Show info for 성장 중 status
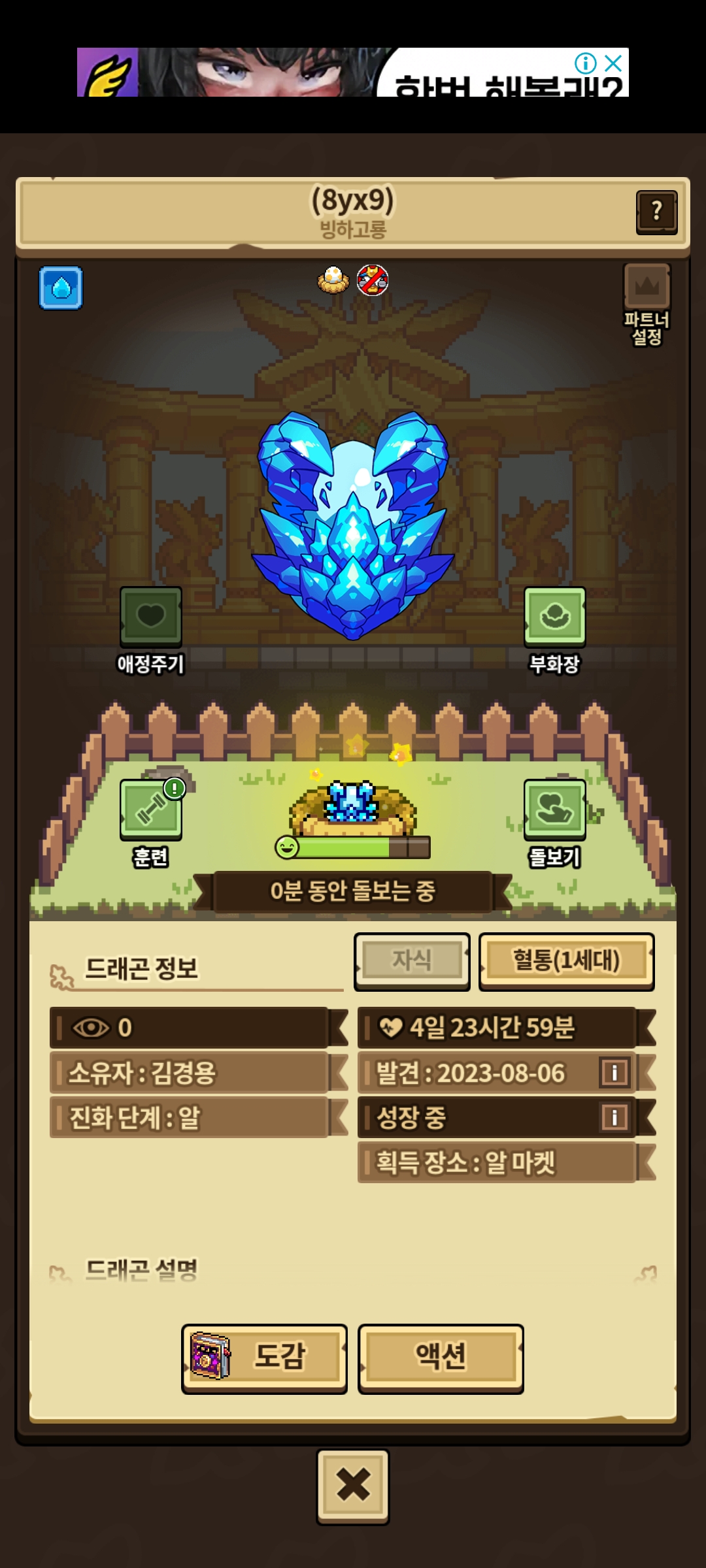Image resolution: width=706 pixels, height=1568 pixels. 614,1117
